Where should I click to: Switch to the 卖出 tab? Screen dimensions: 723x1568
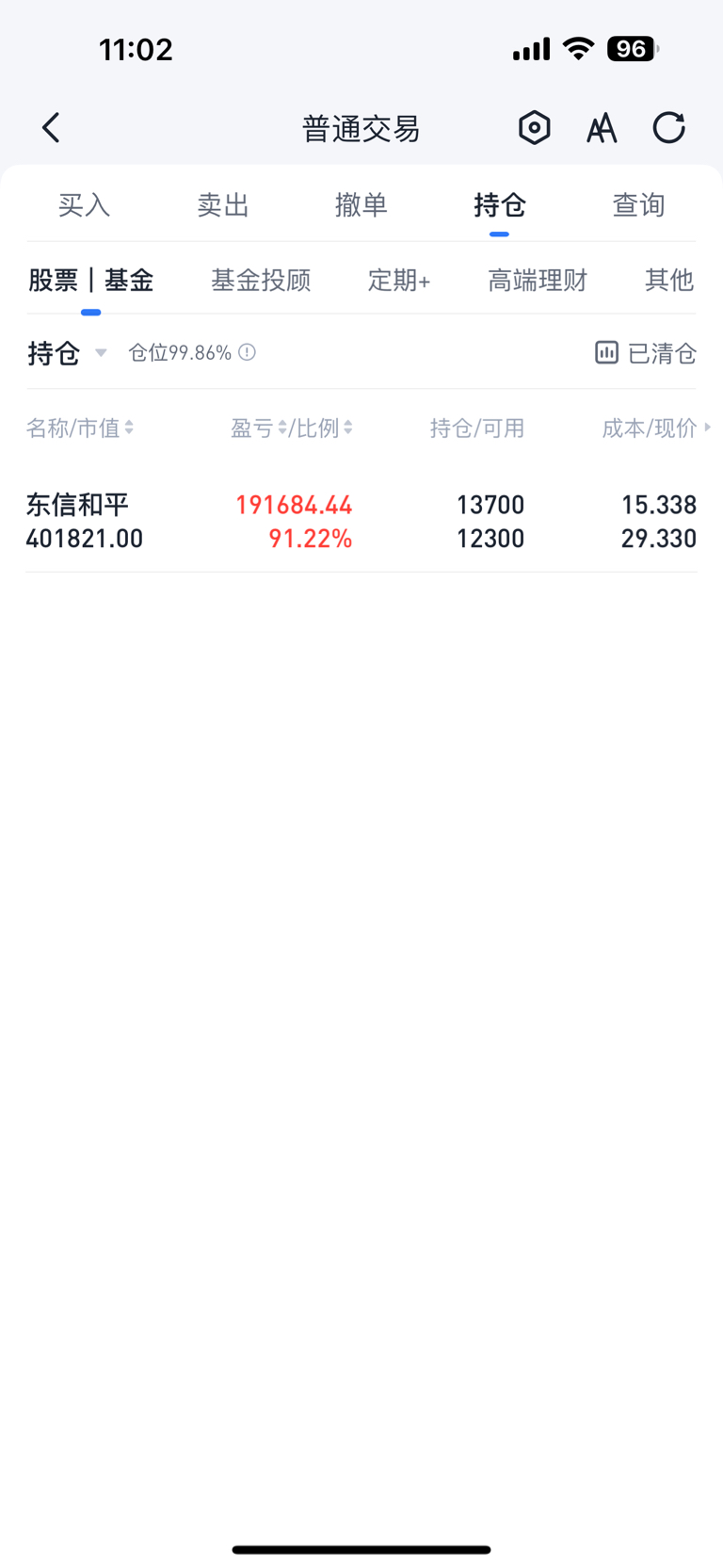[223, 205]
